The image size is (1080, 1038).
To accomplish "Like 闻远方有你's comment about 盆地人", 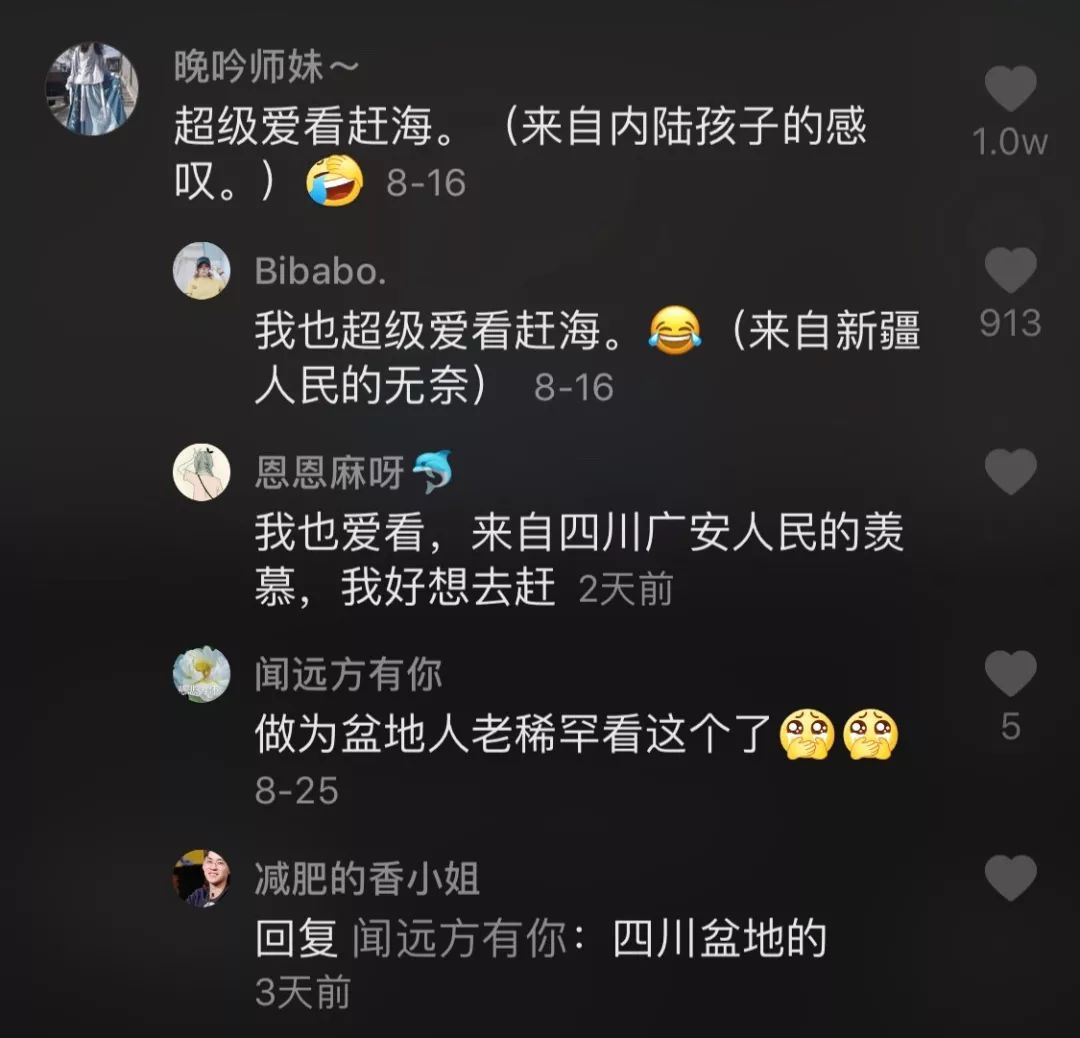I will tap(1010, 674).
